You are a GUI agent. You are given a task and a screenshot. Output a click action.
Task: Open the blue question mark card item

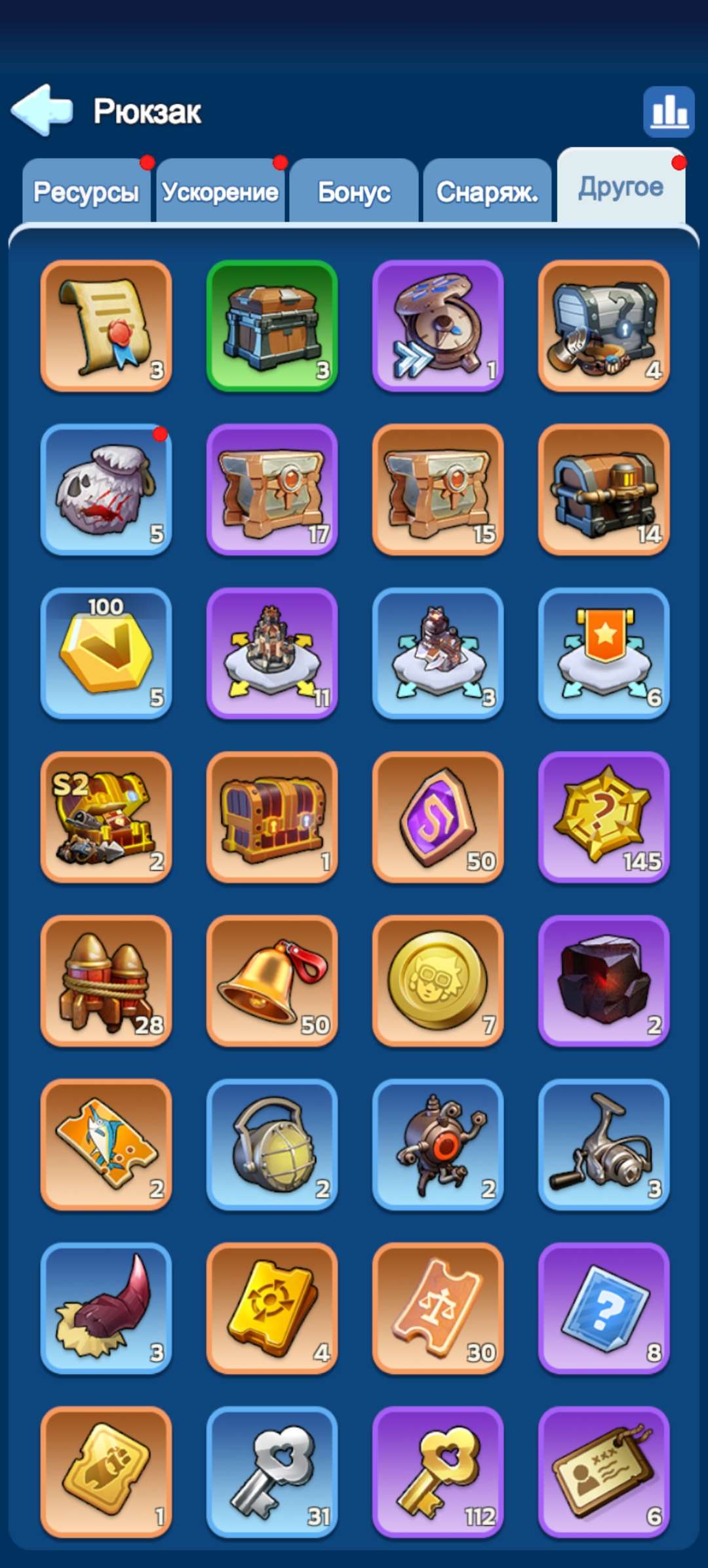click(604, 1308)
